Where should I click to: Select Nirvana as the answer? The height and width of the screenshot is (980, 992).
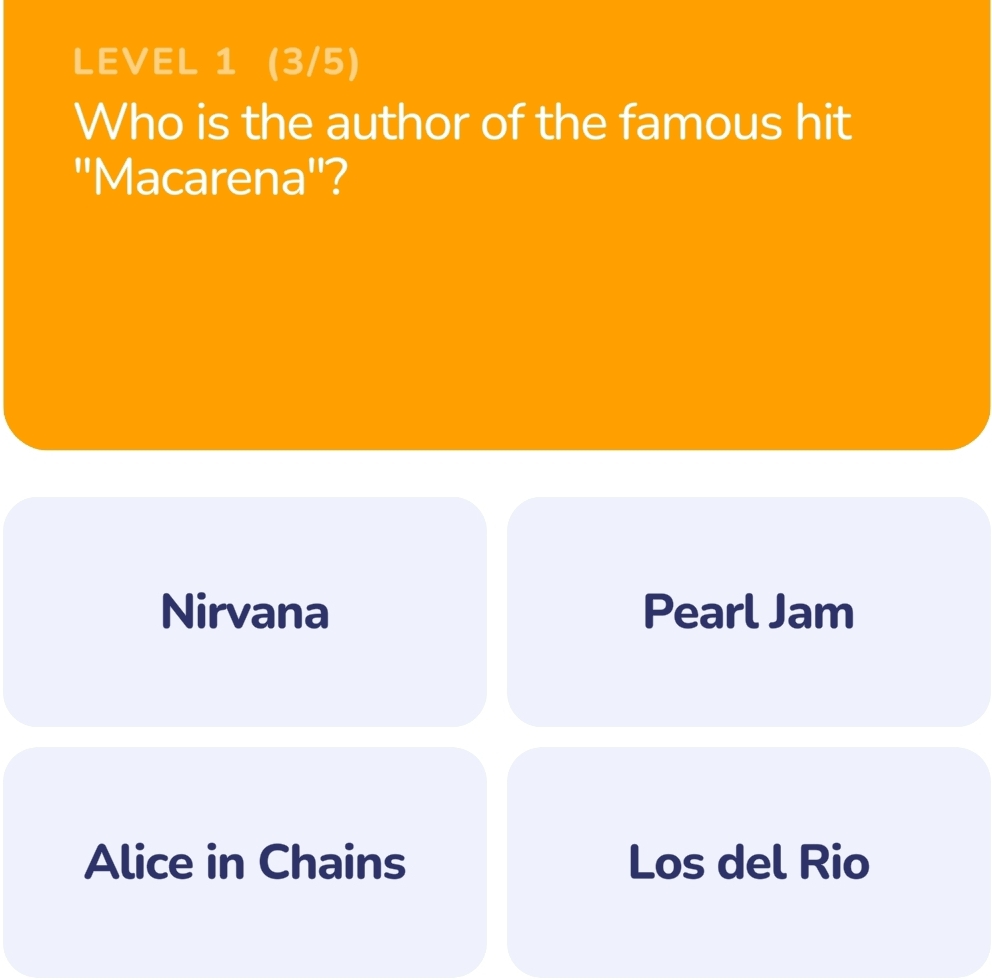point(245,611)
